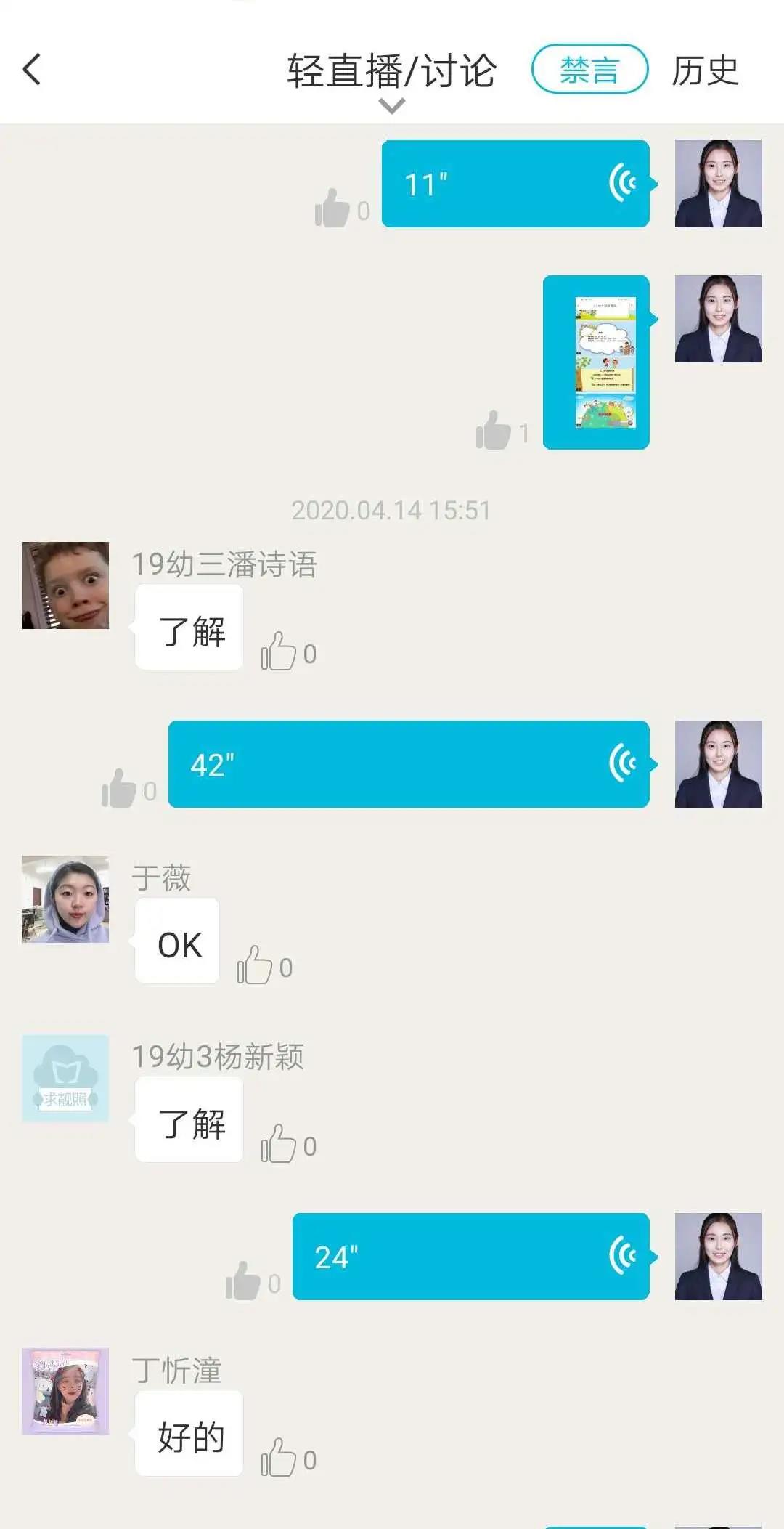Tap the 禁言 mute button

click(x=589, y=70)
